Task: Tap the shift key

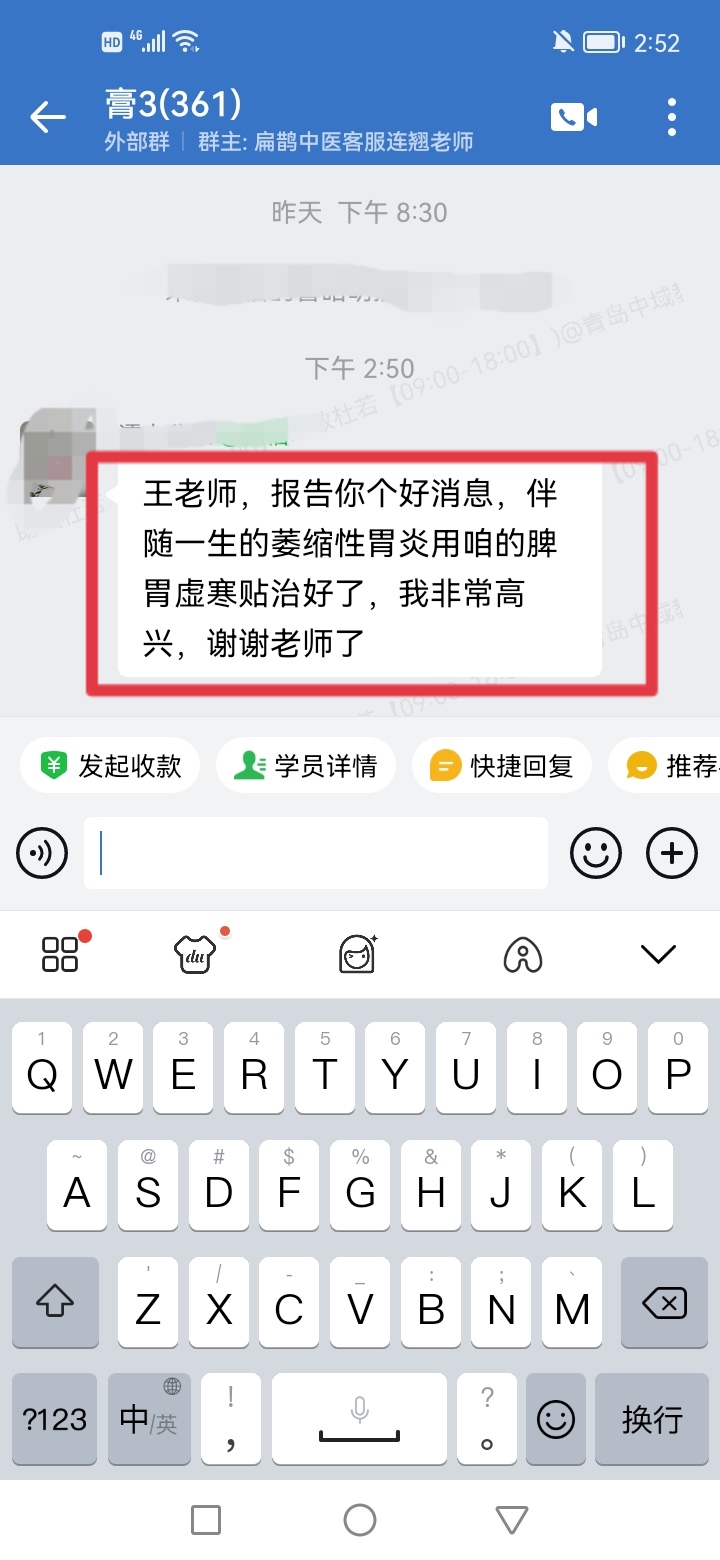Action: click(x=55, y=1303)
